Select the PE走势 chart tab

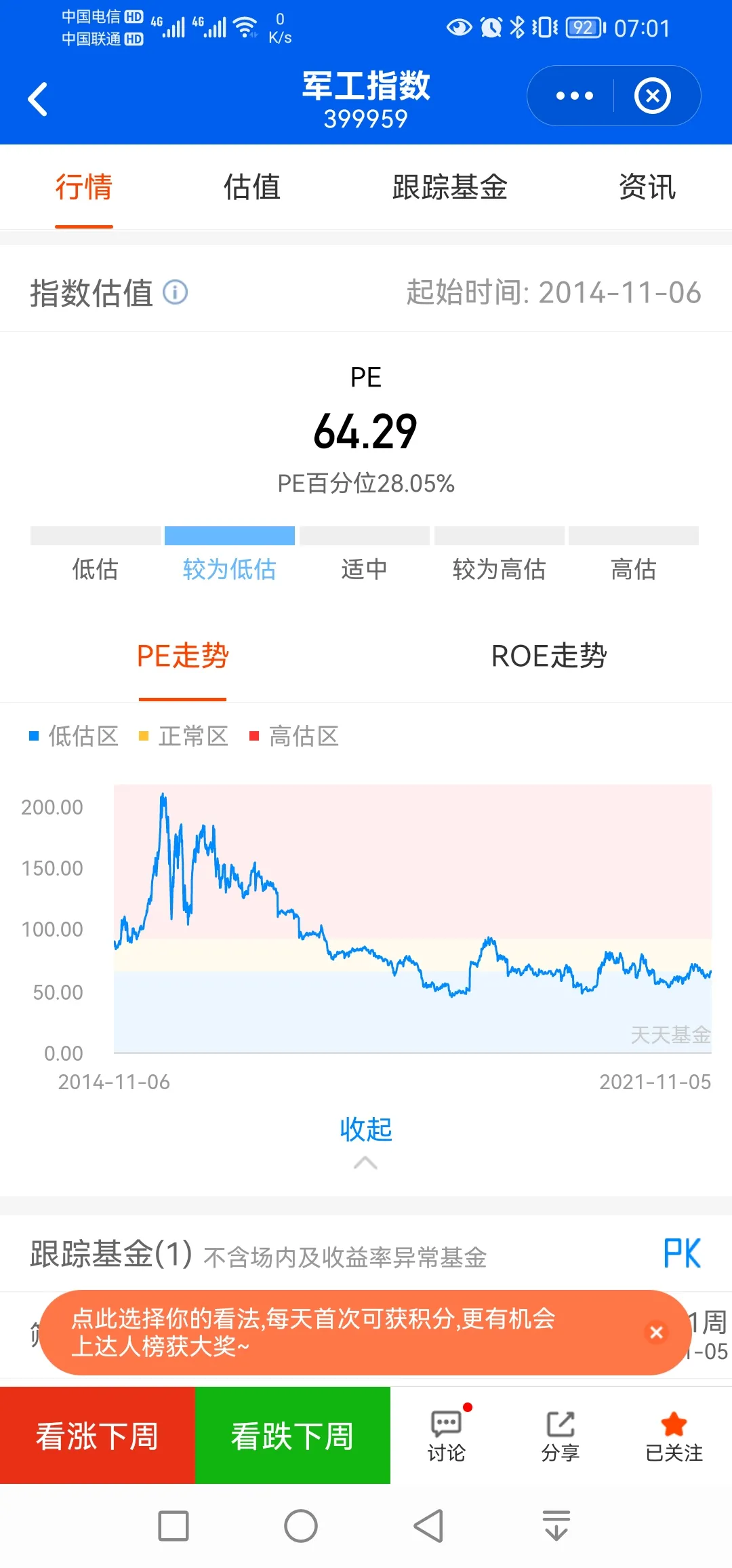point(183,656)
